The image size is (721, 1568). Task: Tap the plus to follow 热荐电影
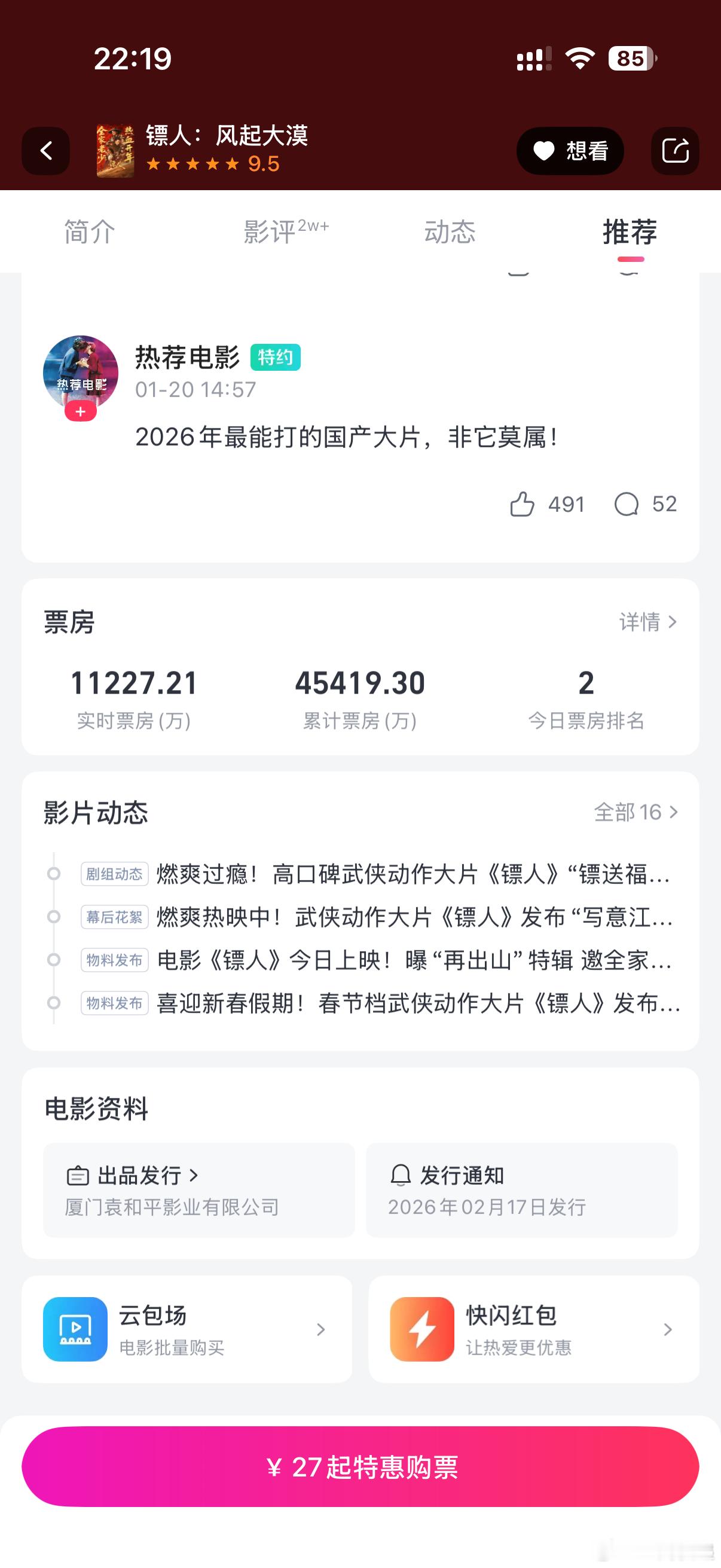click(80, 411)
